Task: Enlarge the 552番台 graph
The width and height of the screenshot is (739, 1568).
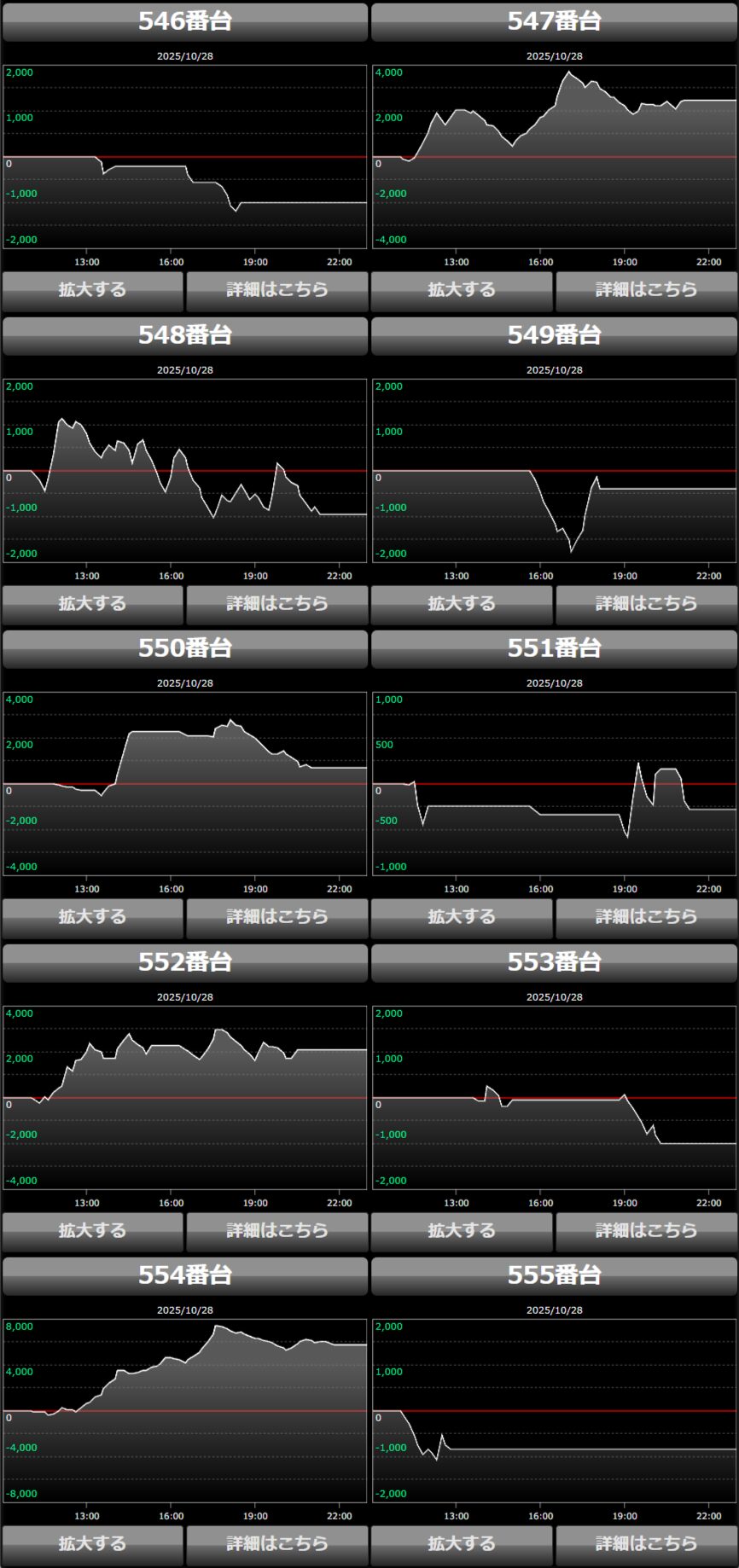Action: 92,1231
